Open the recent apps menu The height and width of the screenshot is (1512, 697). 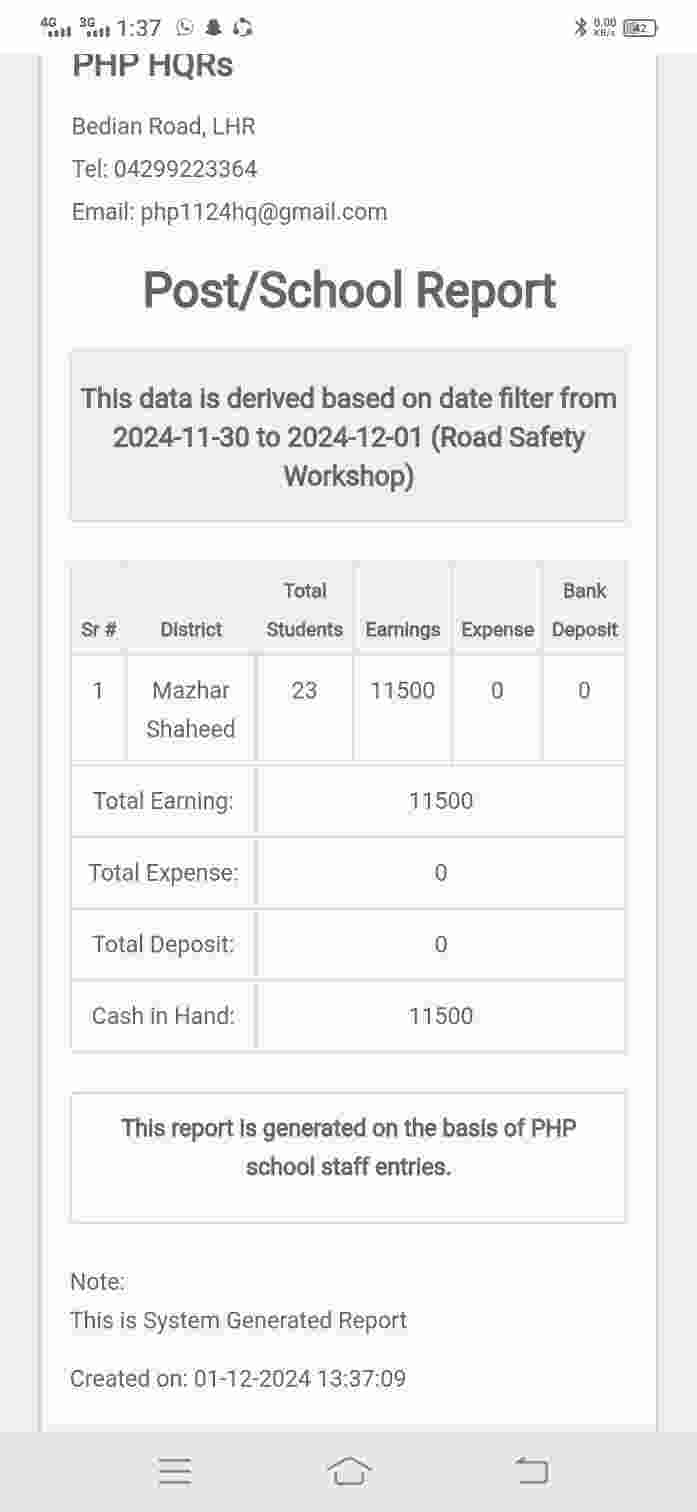coord(175,1470)
